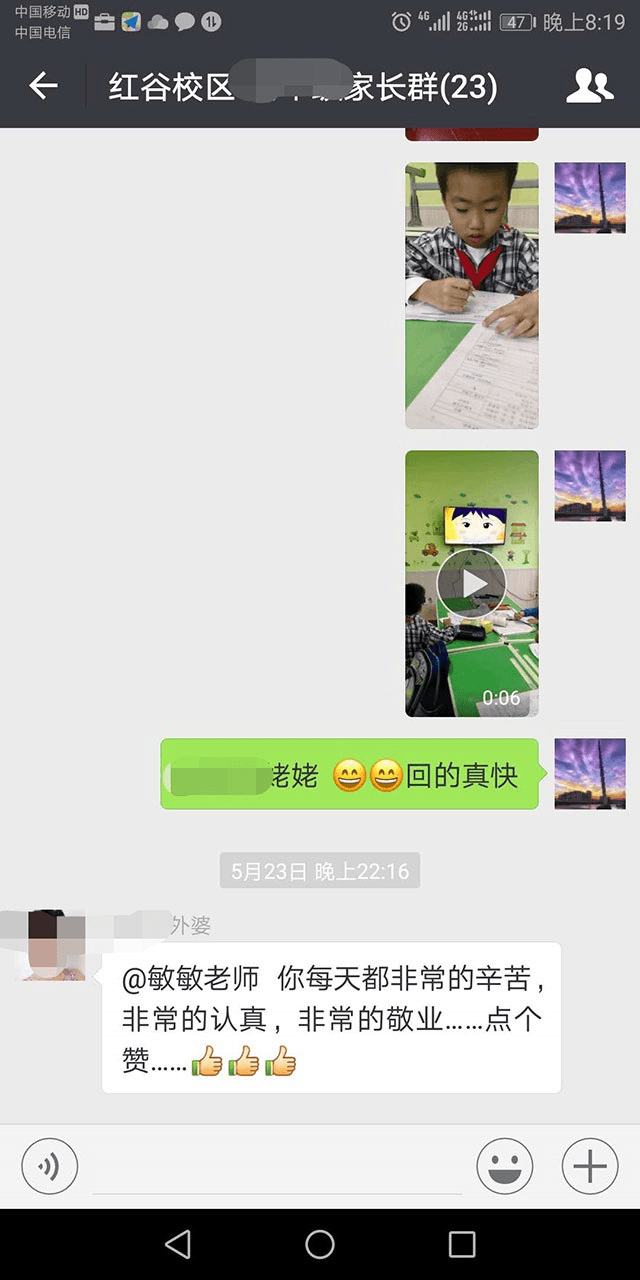Open group members info icon
Screen dimensions: 640x1280
point(589,87)
